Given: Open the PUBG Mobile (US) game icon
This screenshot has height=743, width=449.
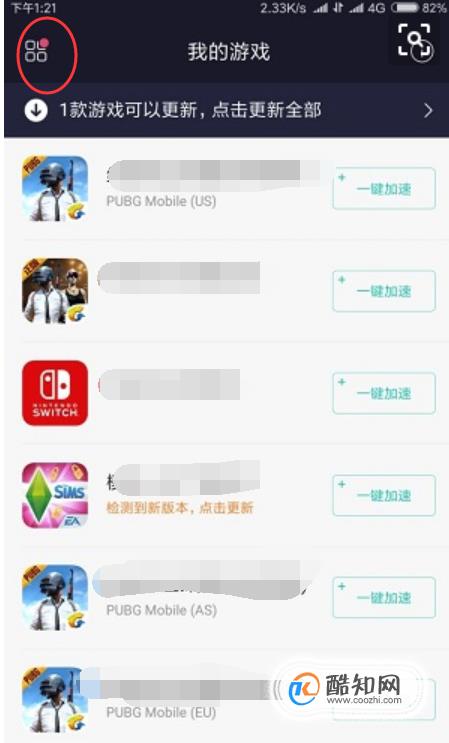Looking at the screenshot, I should coord(55,189).
